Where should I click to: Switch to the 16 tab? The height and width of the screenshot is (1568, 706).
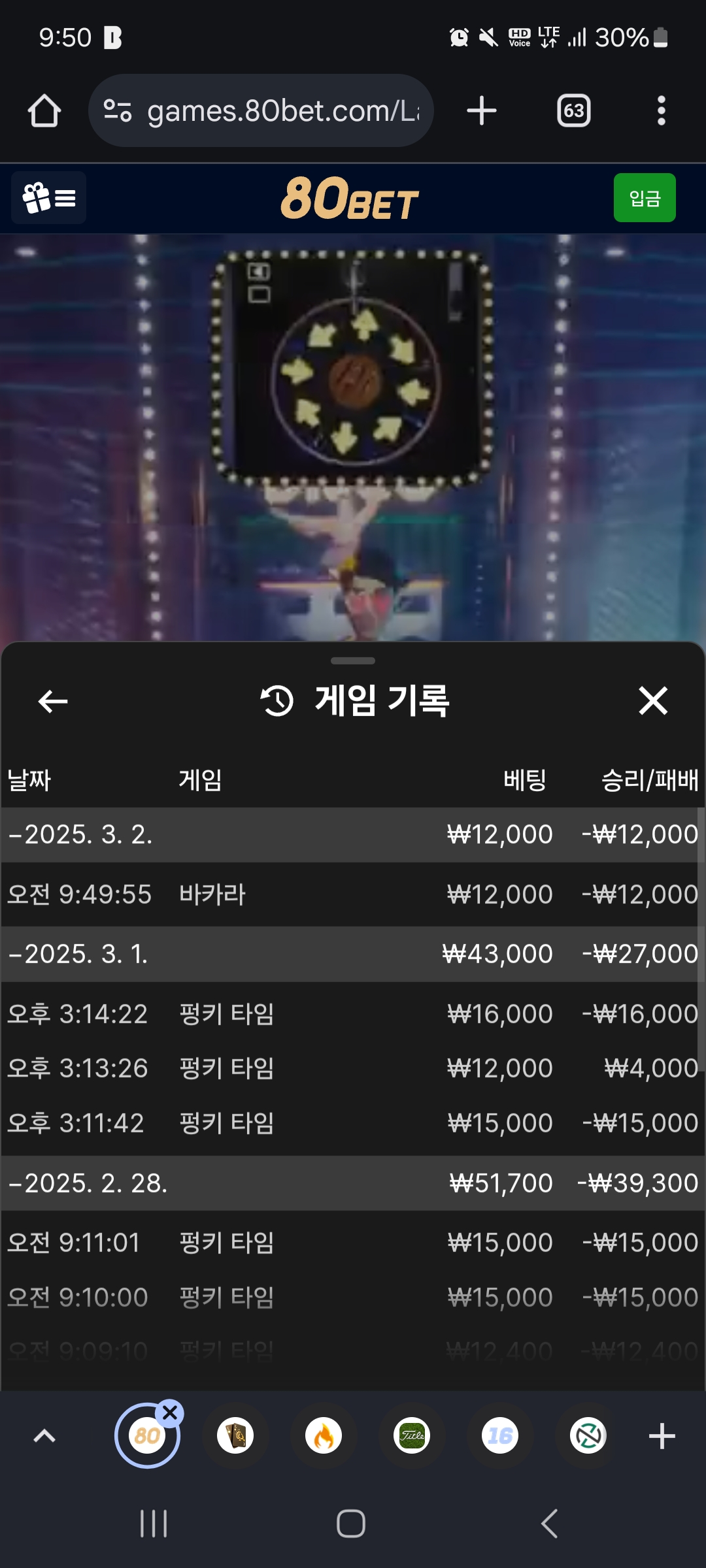point(500,1436)
